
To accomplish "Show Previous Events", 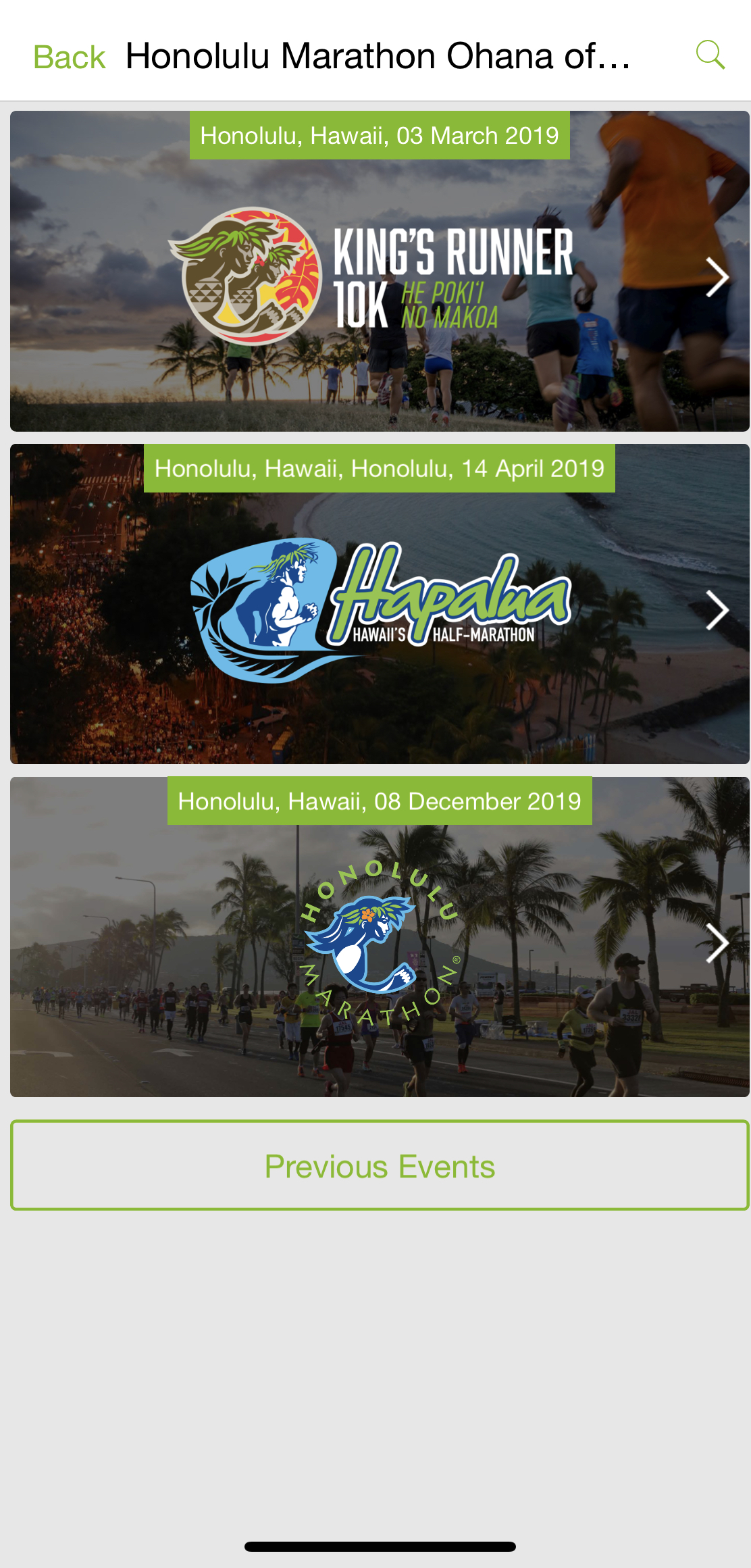I will coord(379,1165).
